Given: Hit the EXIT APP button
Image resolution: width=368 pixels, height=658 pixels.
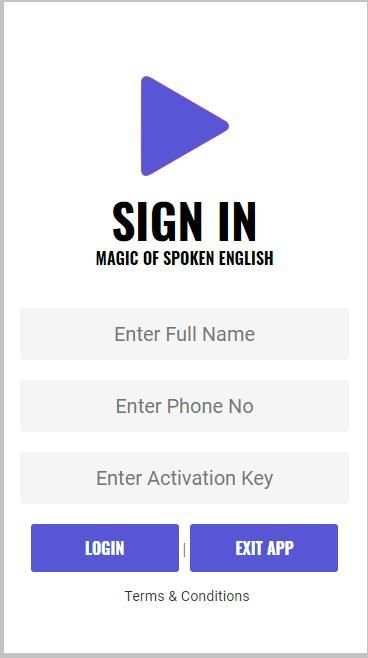Looking at the screenshot, I should point(264,548).
